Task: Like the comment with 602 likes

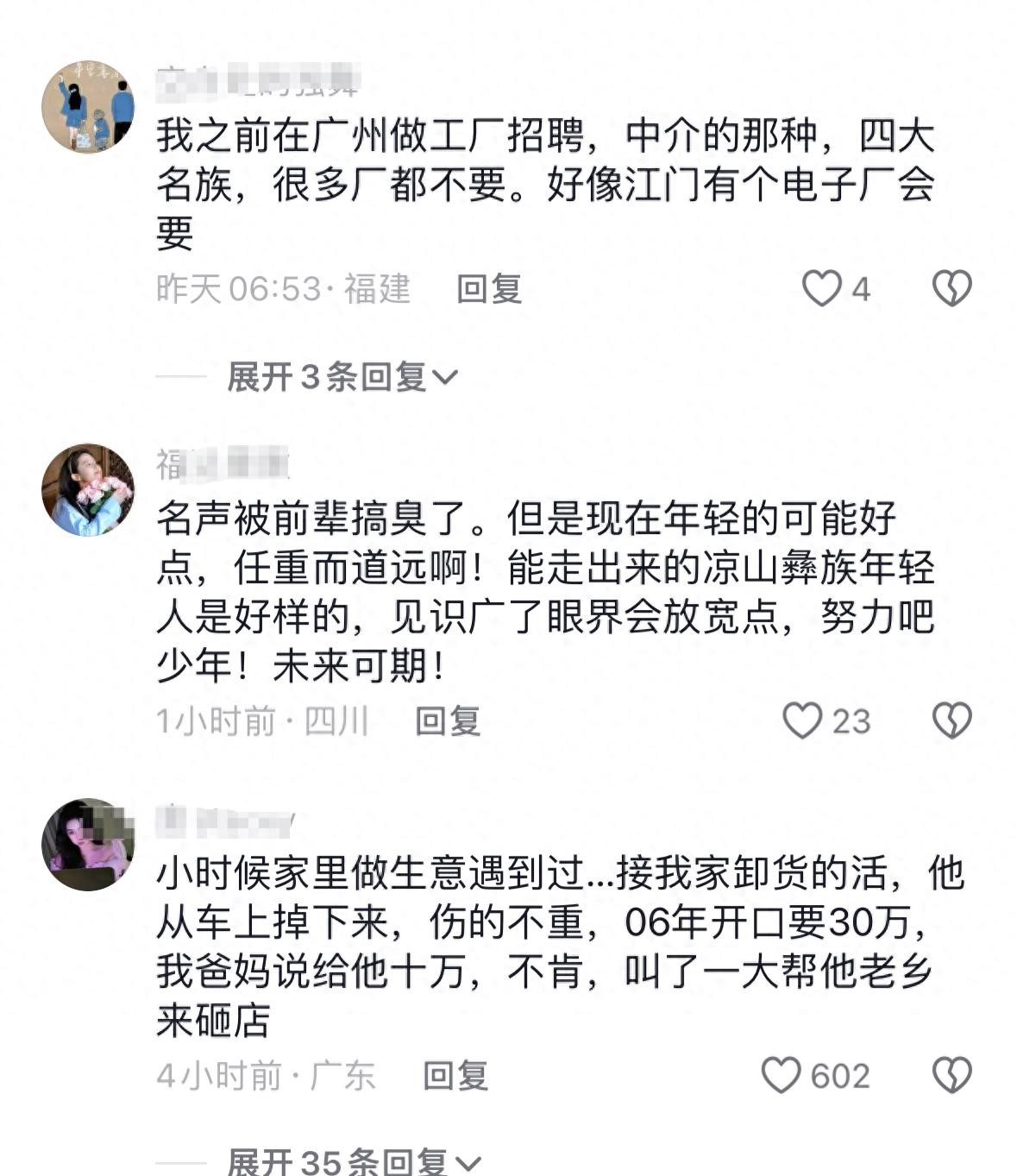Action: point(781,1076)
